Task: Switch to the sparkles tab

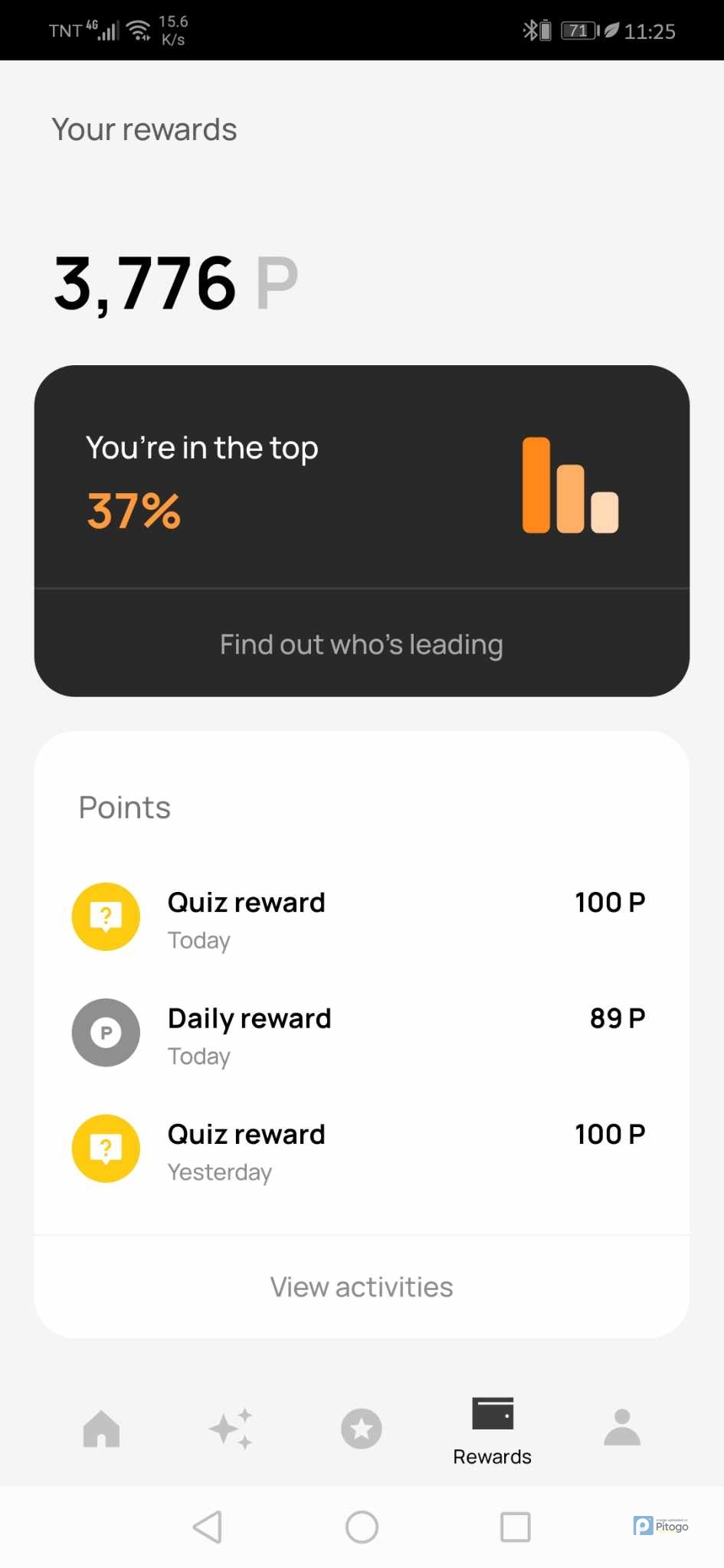Action: coord(231,1429)
